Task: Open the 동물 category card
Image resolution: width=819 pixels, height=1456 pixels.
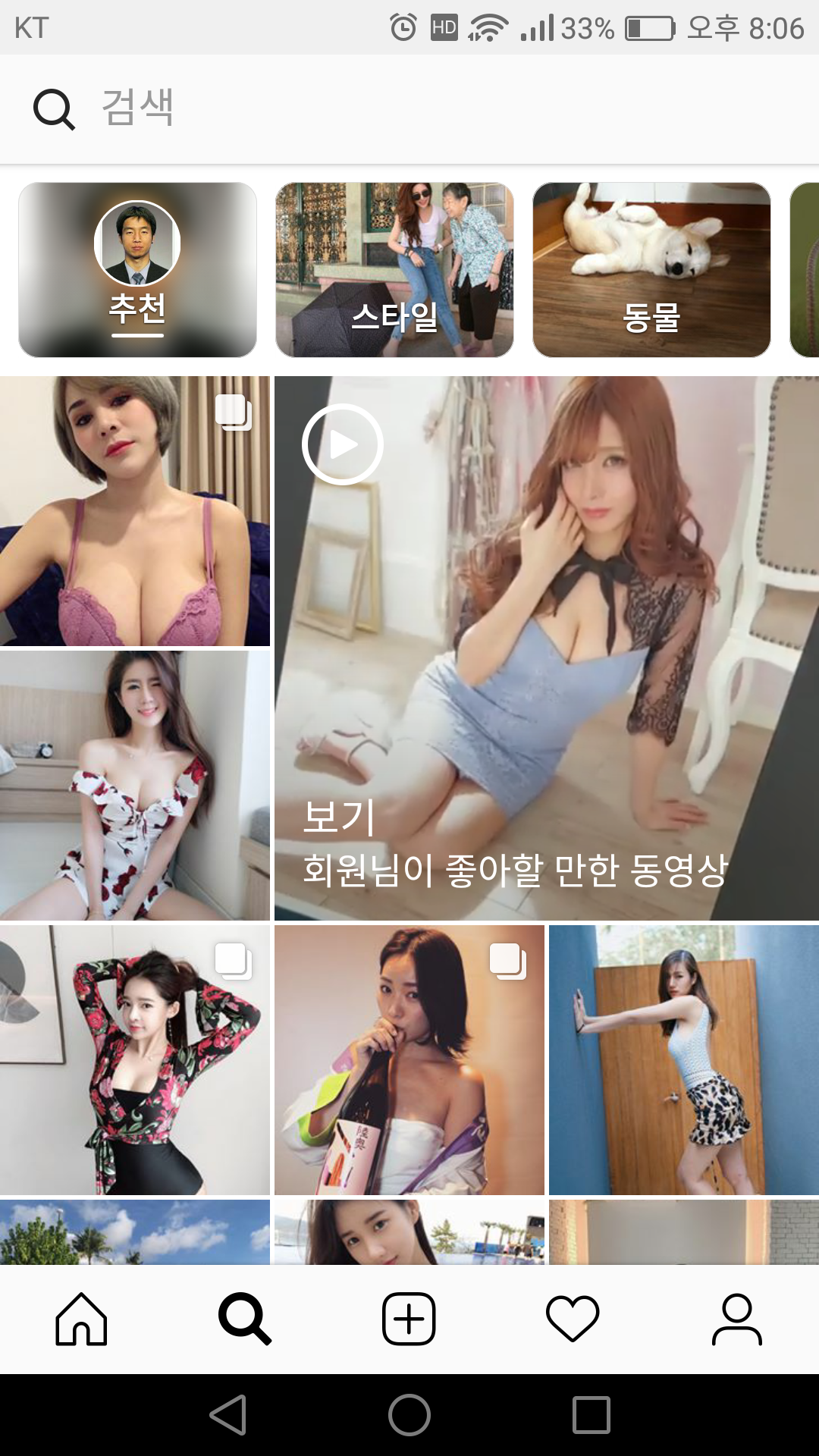Action: coord(651,270)
